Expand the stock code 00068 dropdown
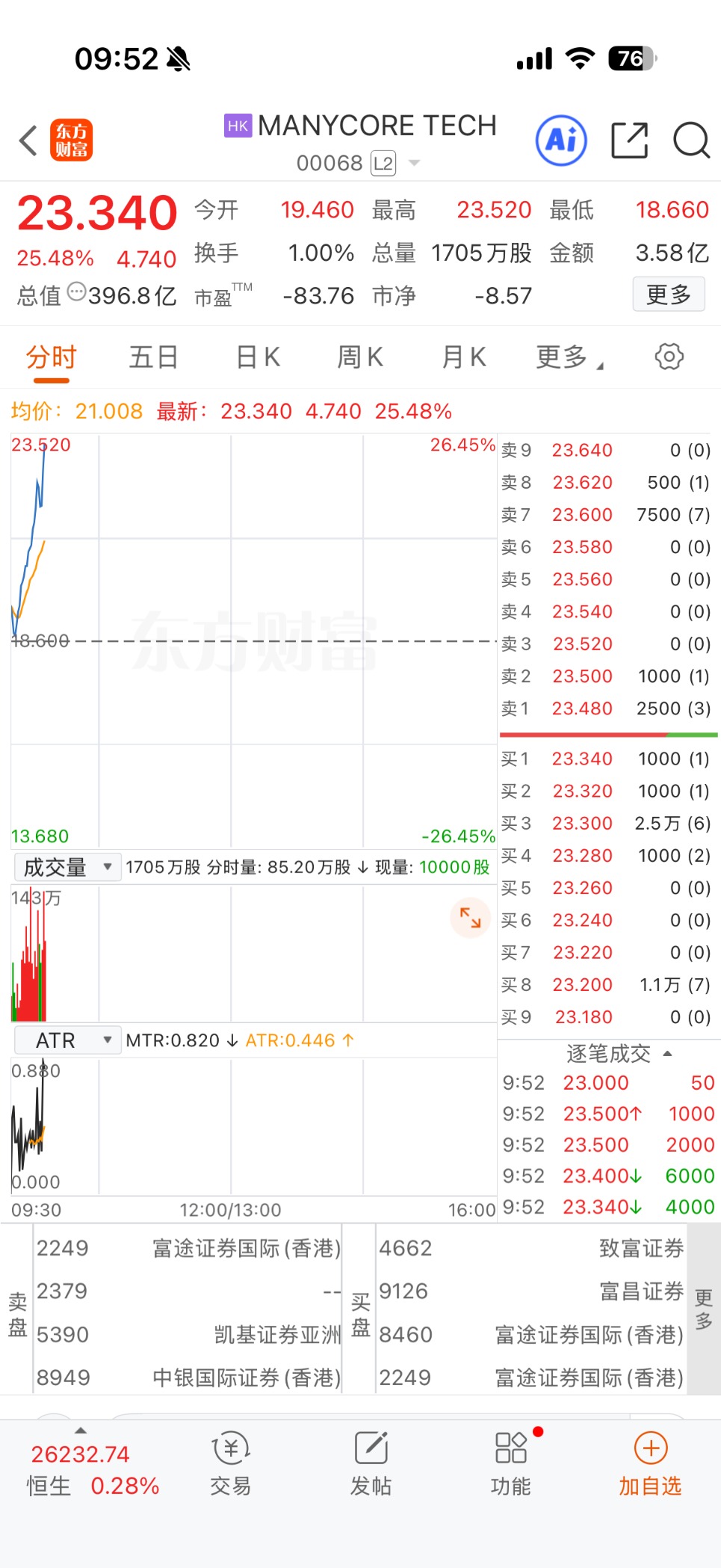The image size is (721, 1568). click(414, 163)
